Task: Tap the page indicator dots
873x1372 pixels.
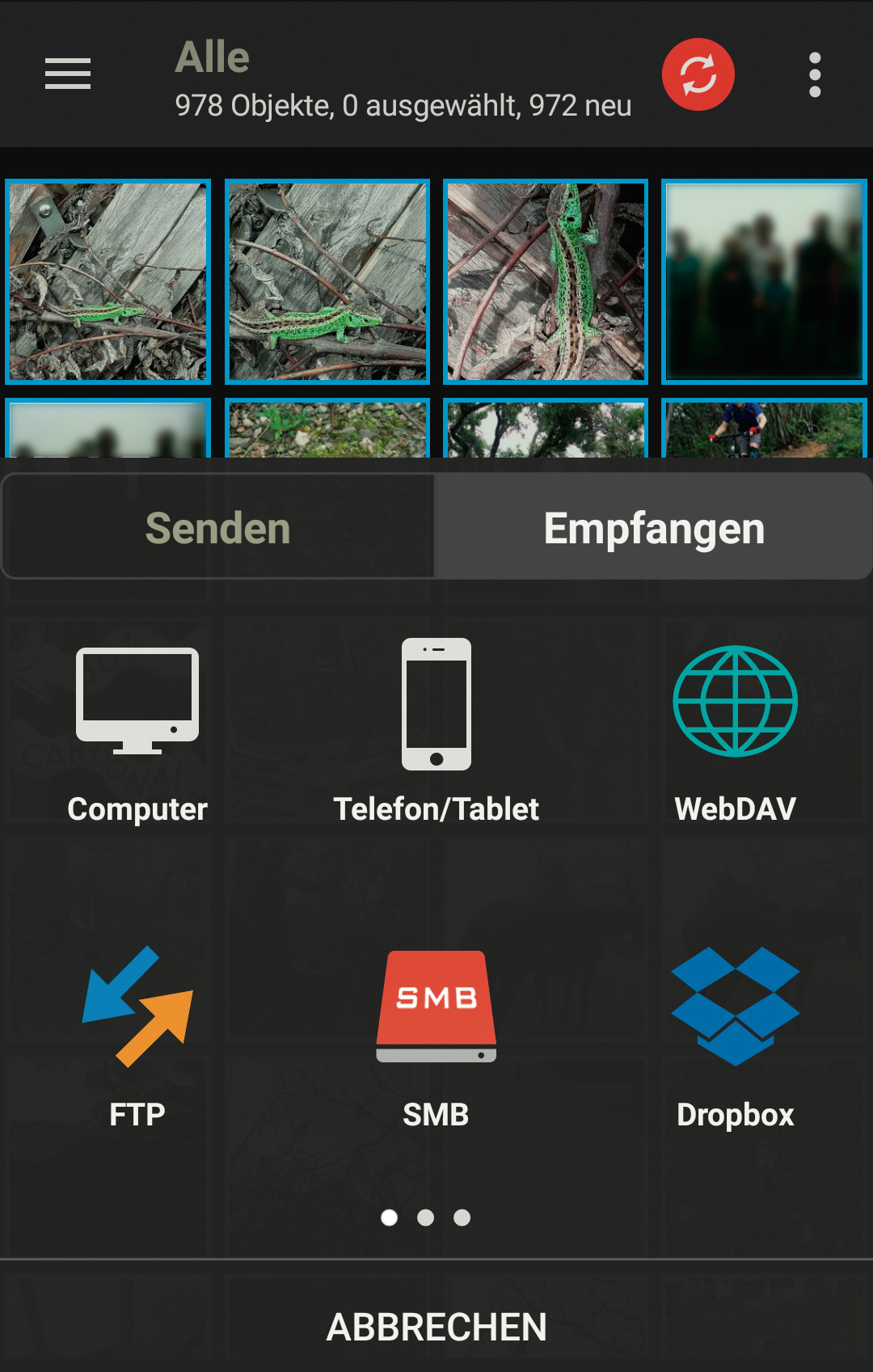Action: pos(426,1218)
